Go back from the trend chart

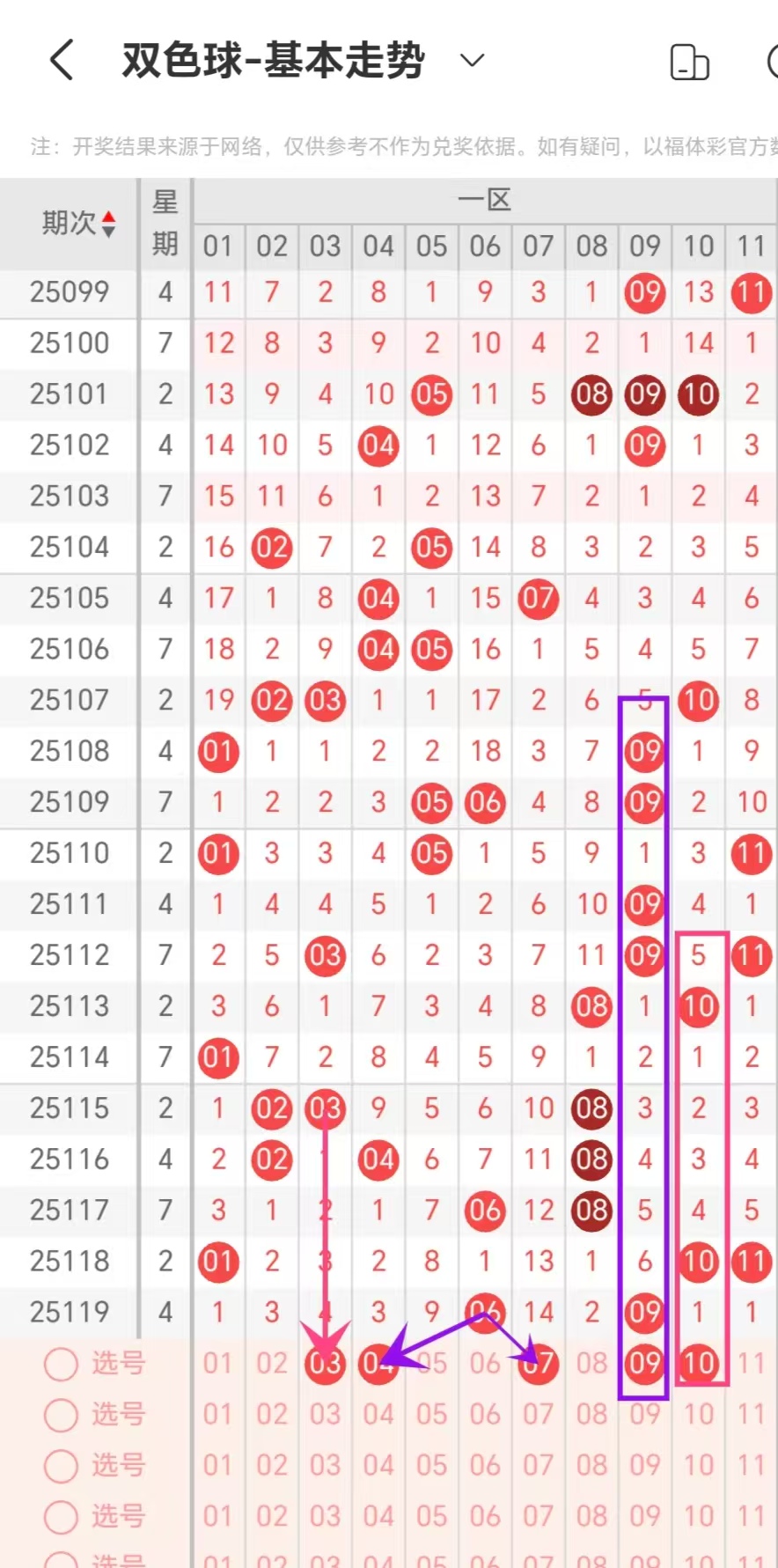point(62,61)
